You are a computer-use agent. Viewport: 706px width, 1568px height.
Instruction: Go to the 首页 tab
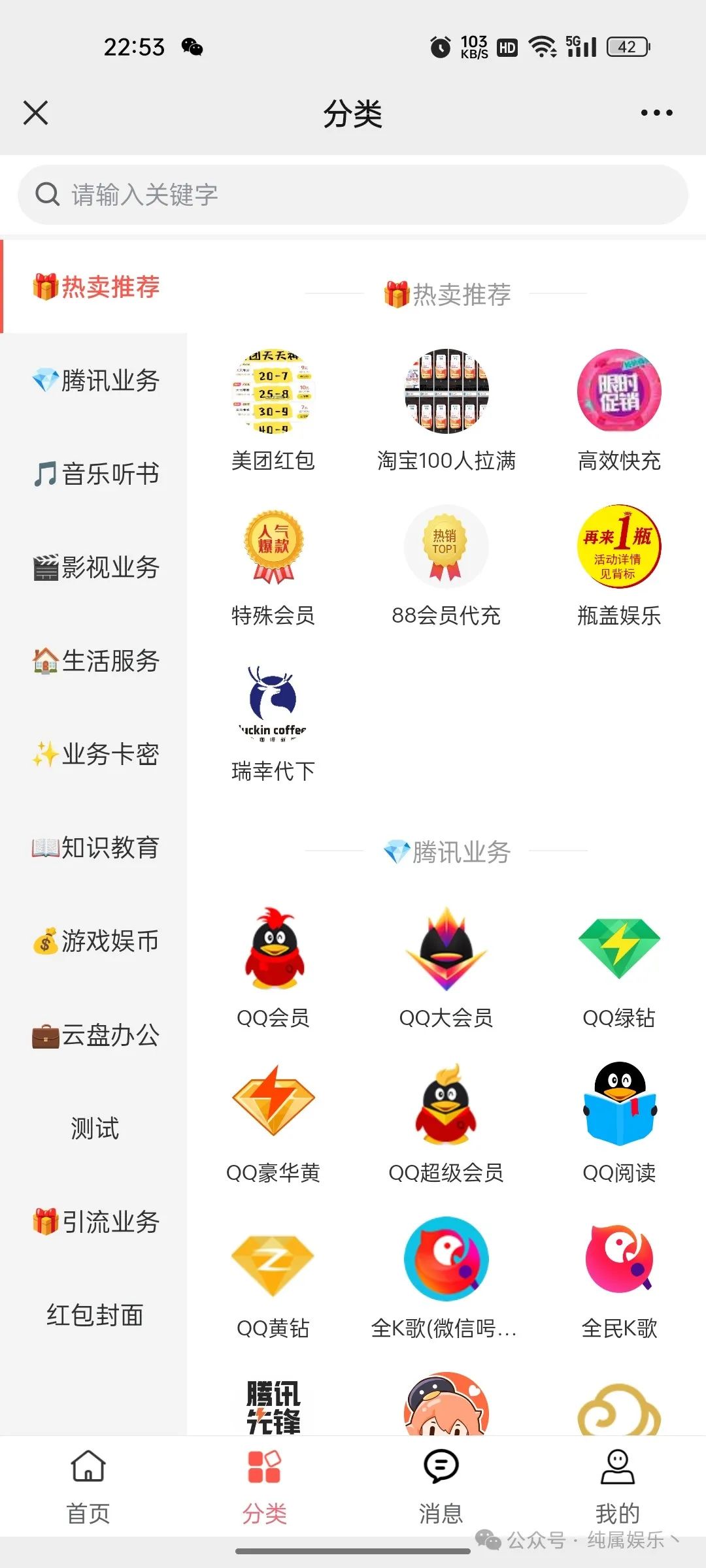[88, 1484]
